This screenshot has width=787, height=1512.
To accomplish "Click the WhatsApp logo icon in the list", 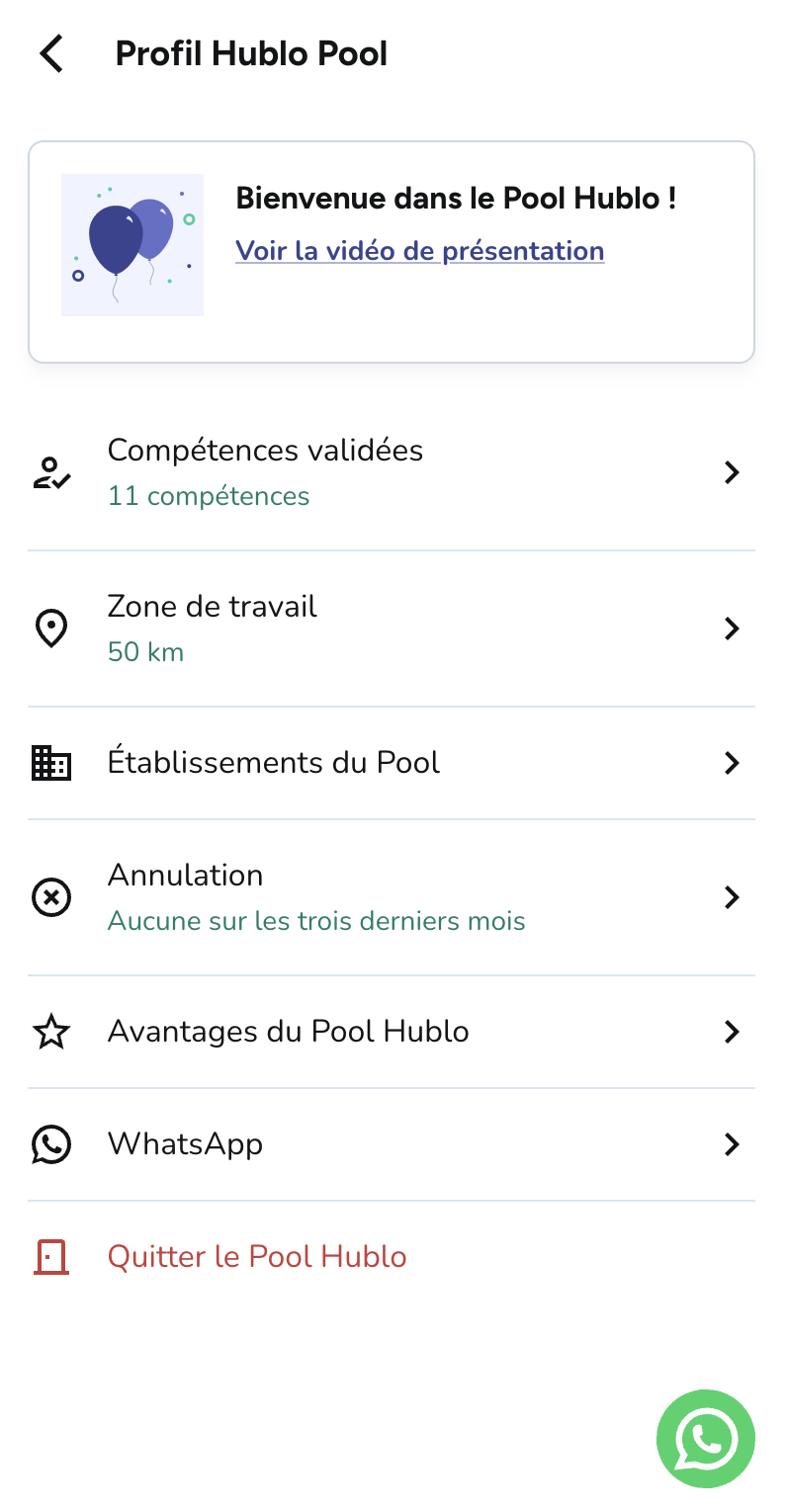I will [x=50, y=1144].
